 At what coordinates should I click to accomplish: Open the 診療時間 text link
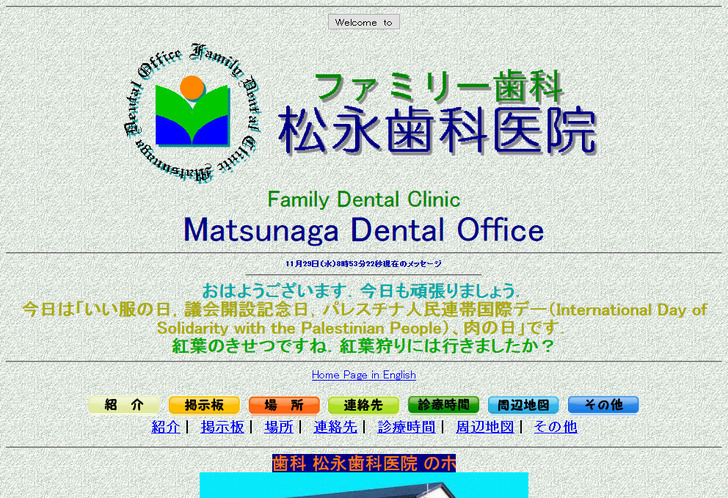click(x=406, y=427)
